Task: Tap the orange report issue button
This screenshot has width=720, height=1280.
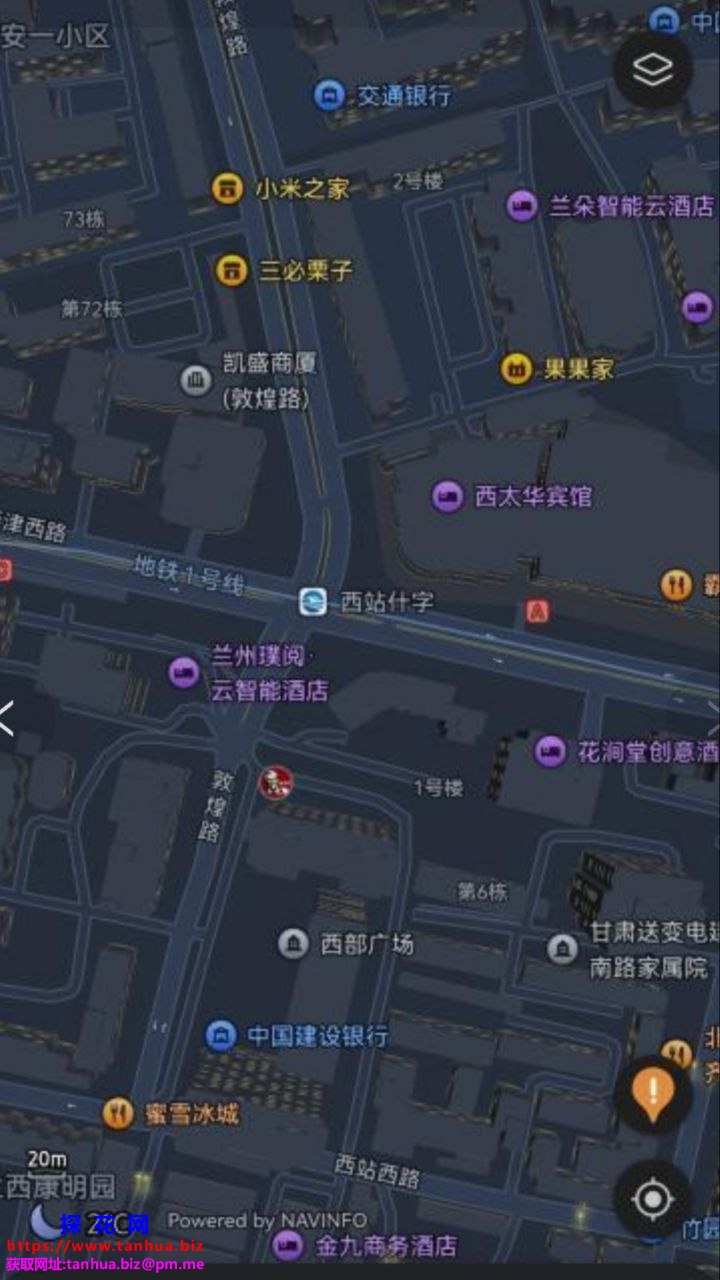Action: (653, 1094)
